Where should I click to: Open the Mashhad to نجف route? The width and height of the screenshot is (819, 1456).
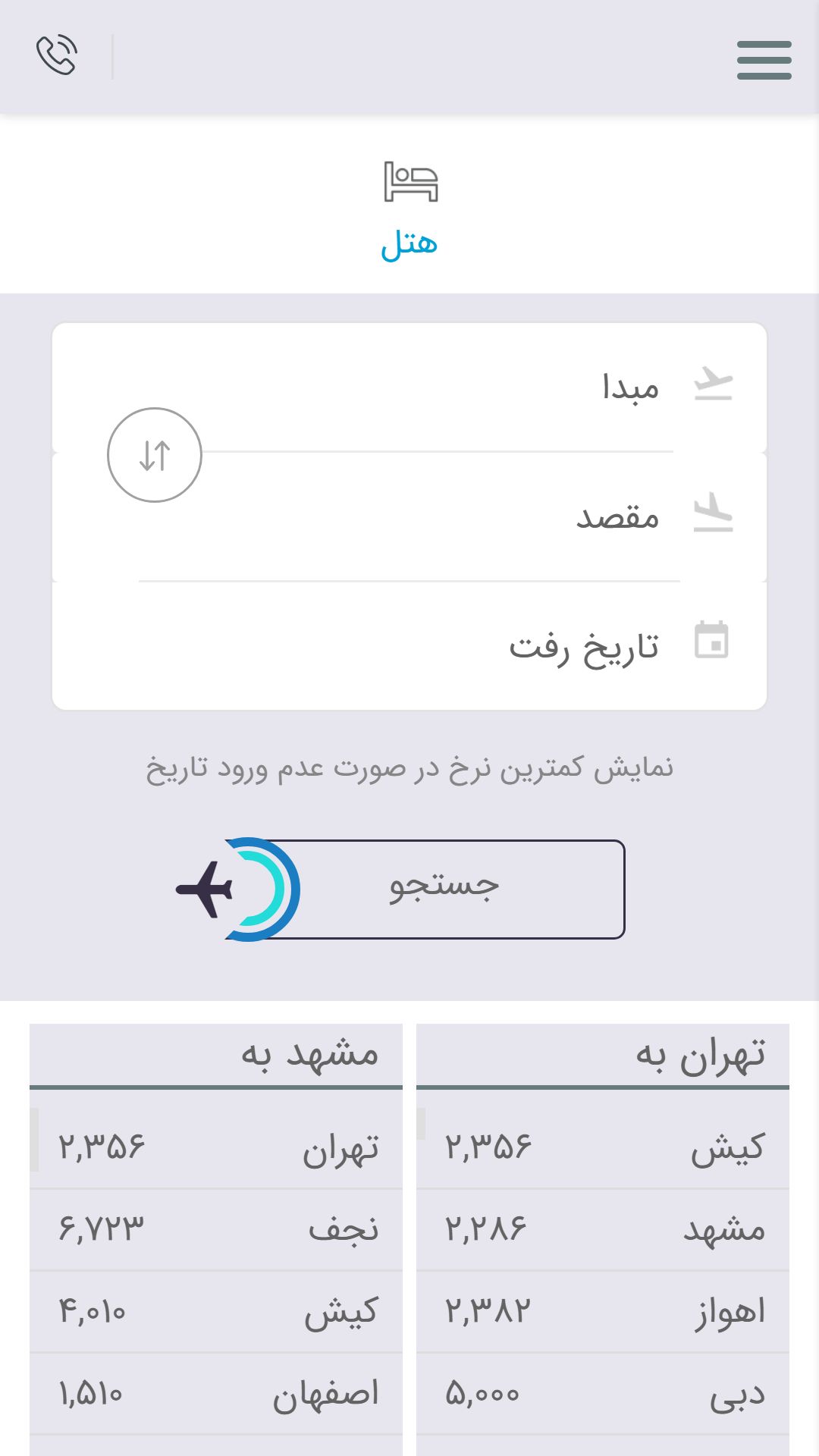pyautogui.click(x=216, y=1229)
